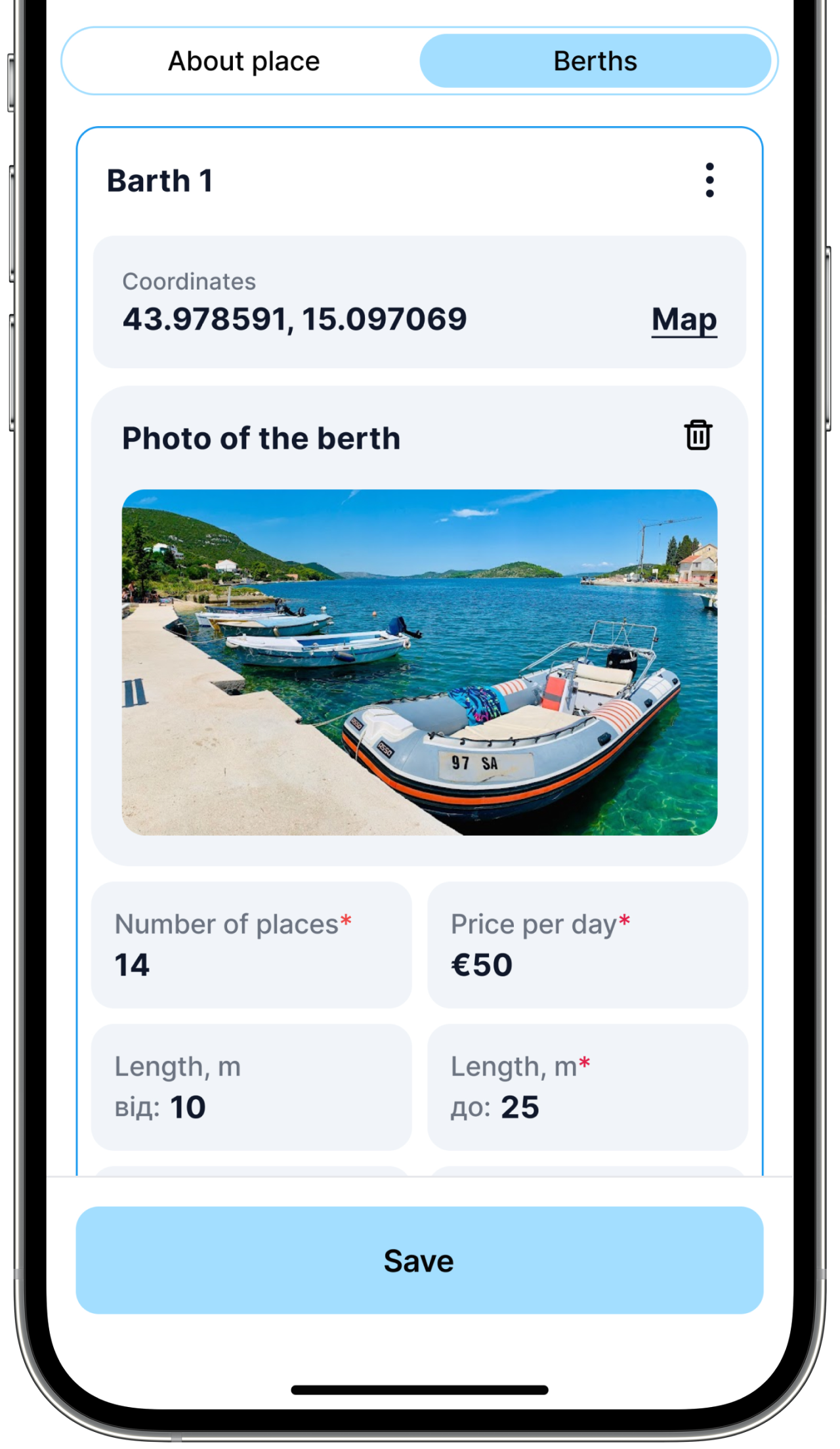The image size is (840, 1449).
Task: Edit the Number of places field
Action: tap(251, 945)
